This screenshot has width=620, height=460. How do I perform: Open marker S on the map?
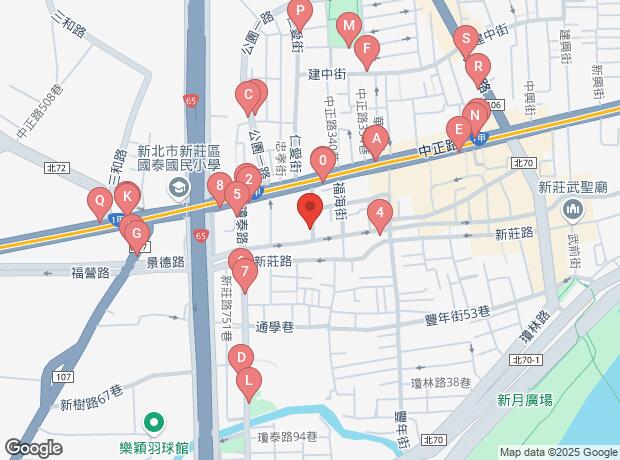click(464, 40)
